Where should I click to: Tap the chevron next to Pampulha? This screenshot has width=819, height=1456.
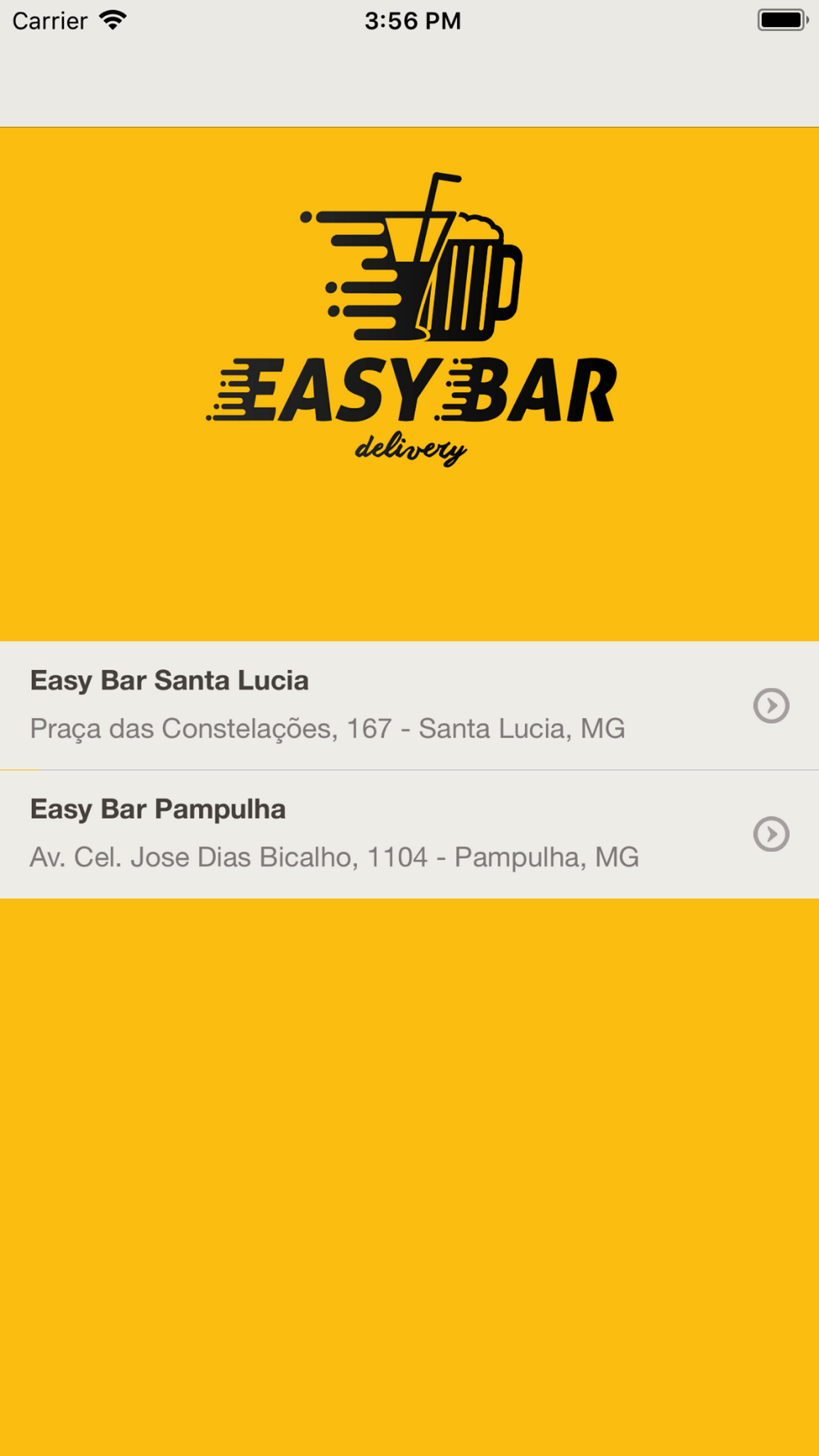771,834
